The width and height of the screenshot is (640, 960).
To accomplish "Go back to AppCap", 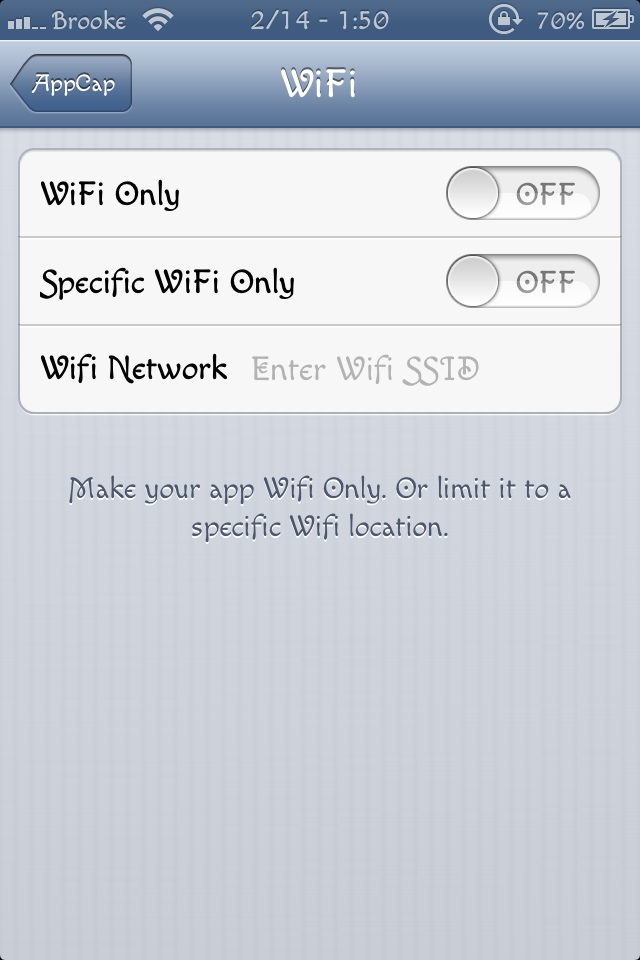I will point(72,84).
